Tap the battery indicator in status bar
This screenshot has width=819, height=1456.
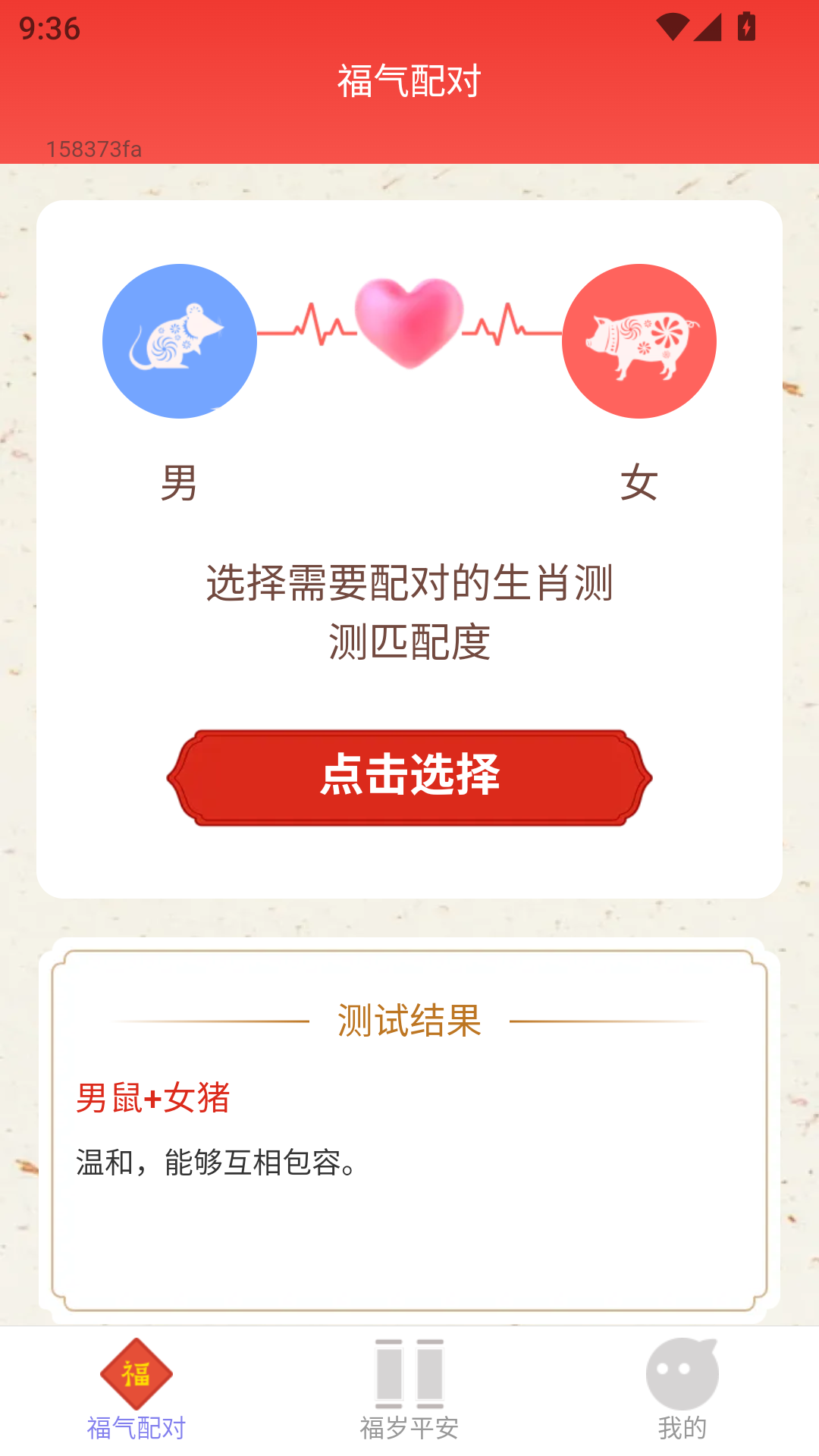click(x=746, y=28)
